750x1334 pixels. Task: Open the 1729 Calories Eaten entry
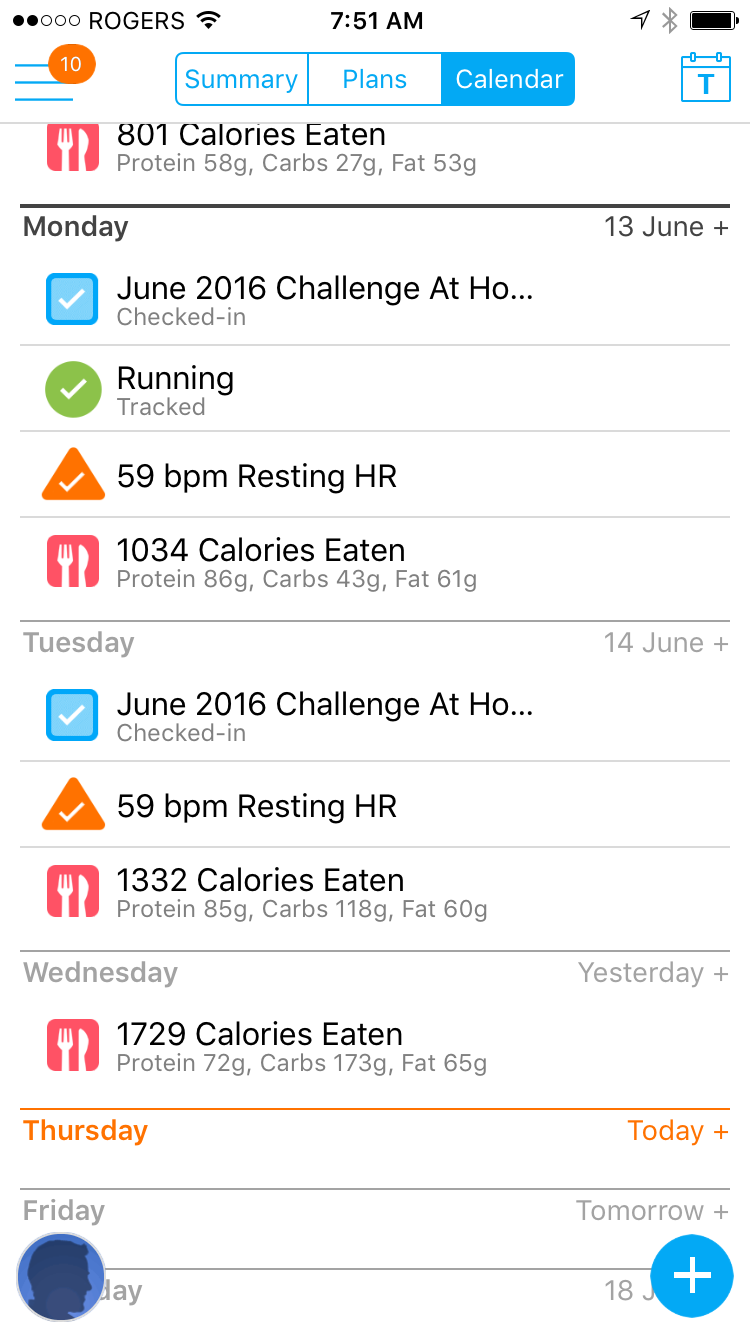pyautogui.click(x=302, y=1046)
